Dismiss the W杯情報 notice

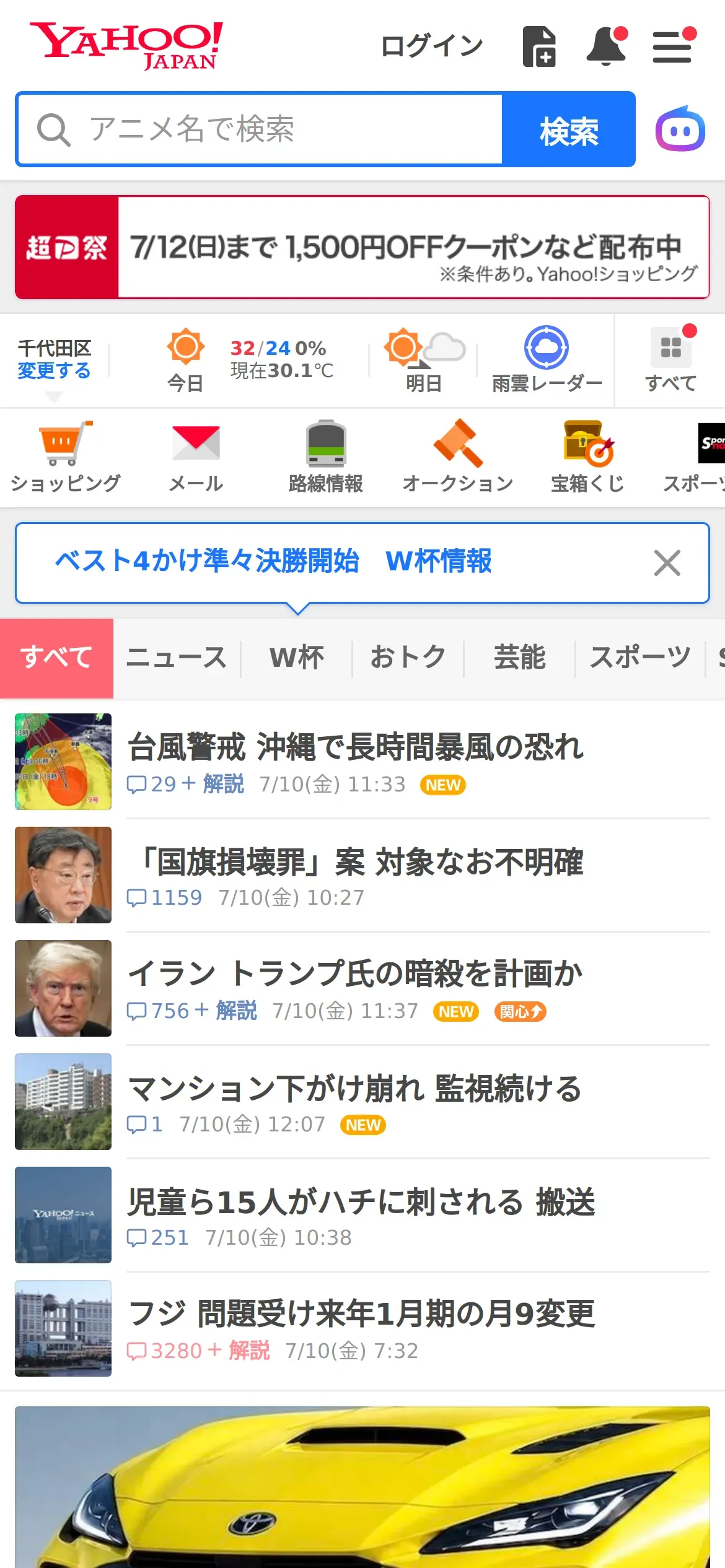[667, 563]
